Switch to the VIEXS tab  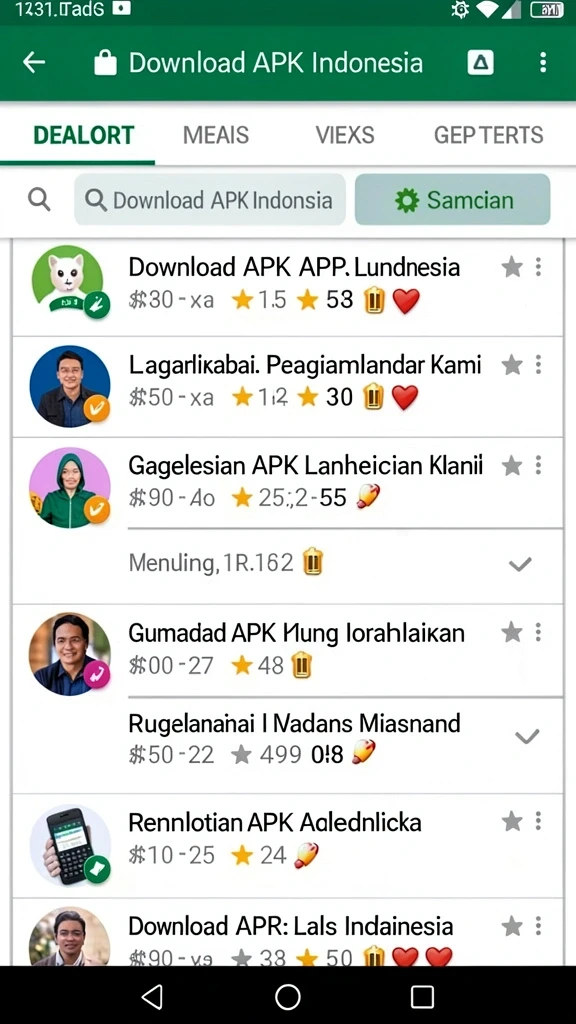click(345, 135)
